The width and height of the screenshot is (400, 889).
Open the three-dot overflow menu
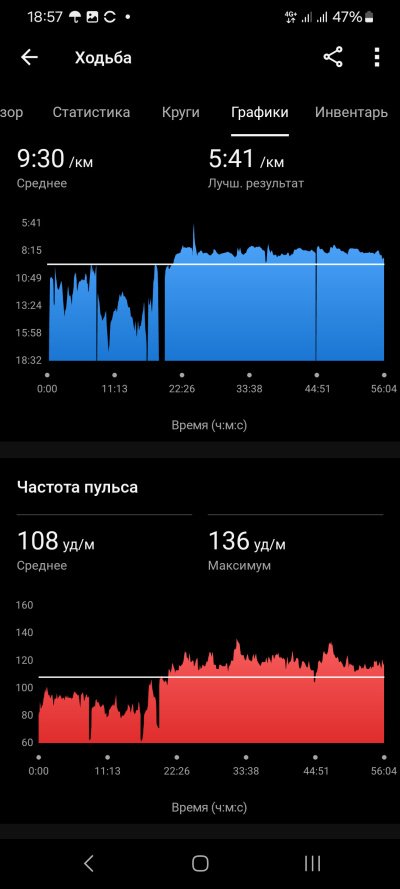tap(377, 57)
